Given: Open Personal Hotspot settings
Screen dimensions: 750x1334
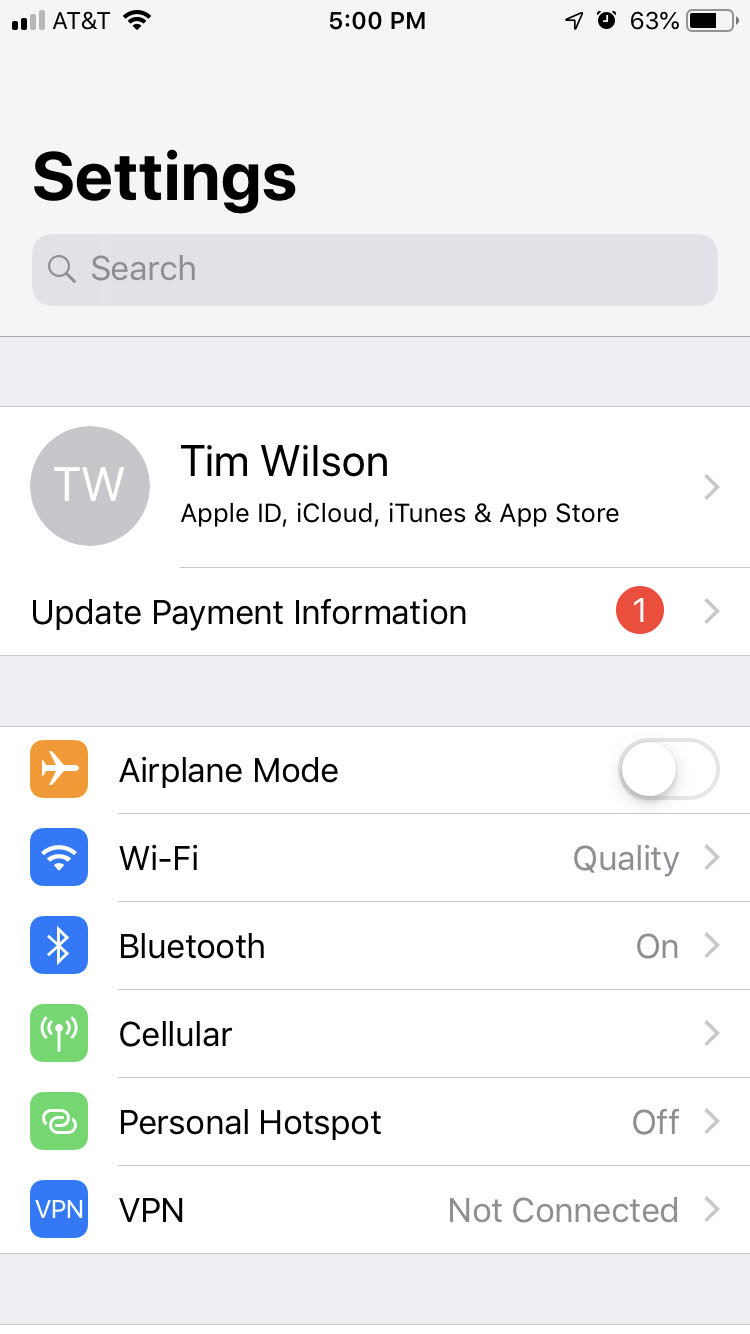Looking at the screenshot, I should 374,1122.
